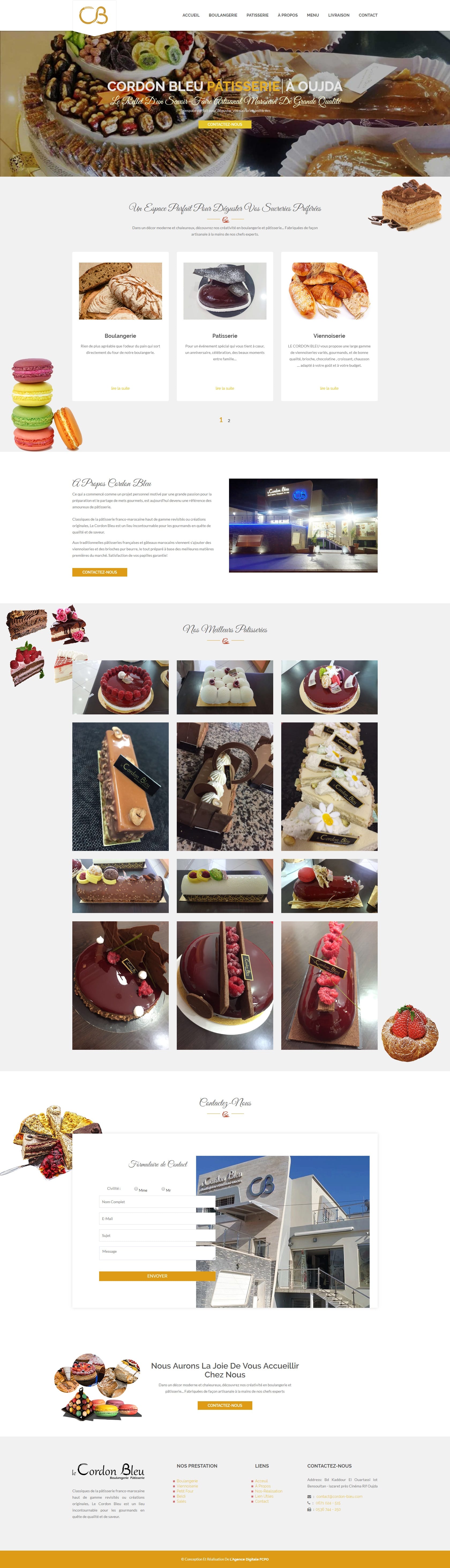Select the Mme civility option
Viewport: 450px width, 1568px height.
coord(136,1189)
